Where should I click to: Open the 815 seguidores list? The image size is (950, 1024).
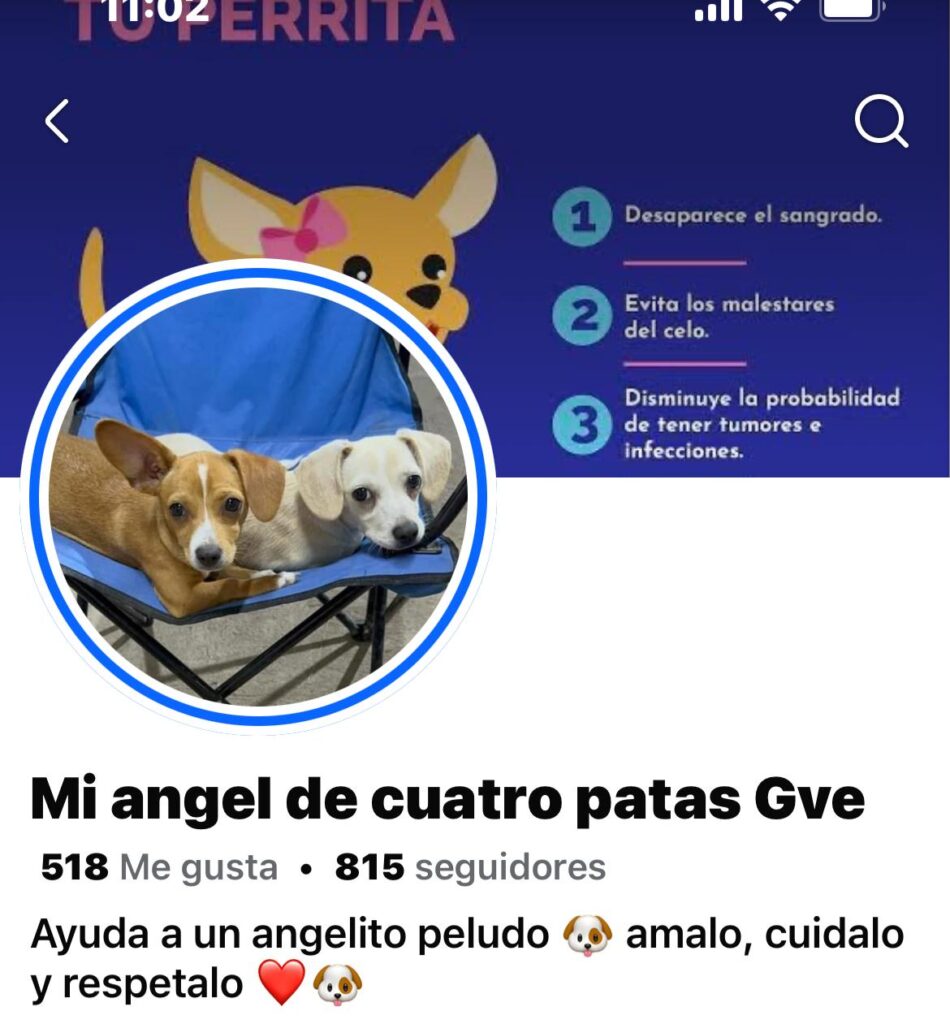(470, 867)
